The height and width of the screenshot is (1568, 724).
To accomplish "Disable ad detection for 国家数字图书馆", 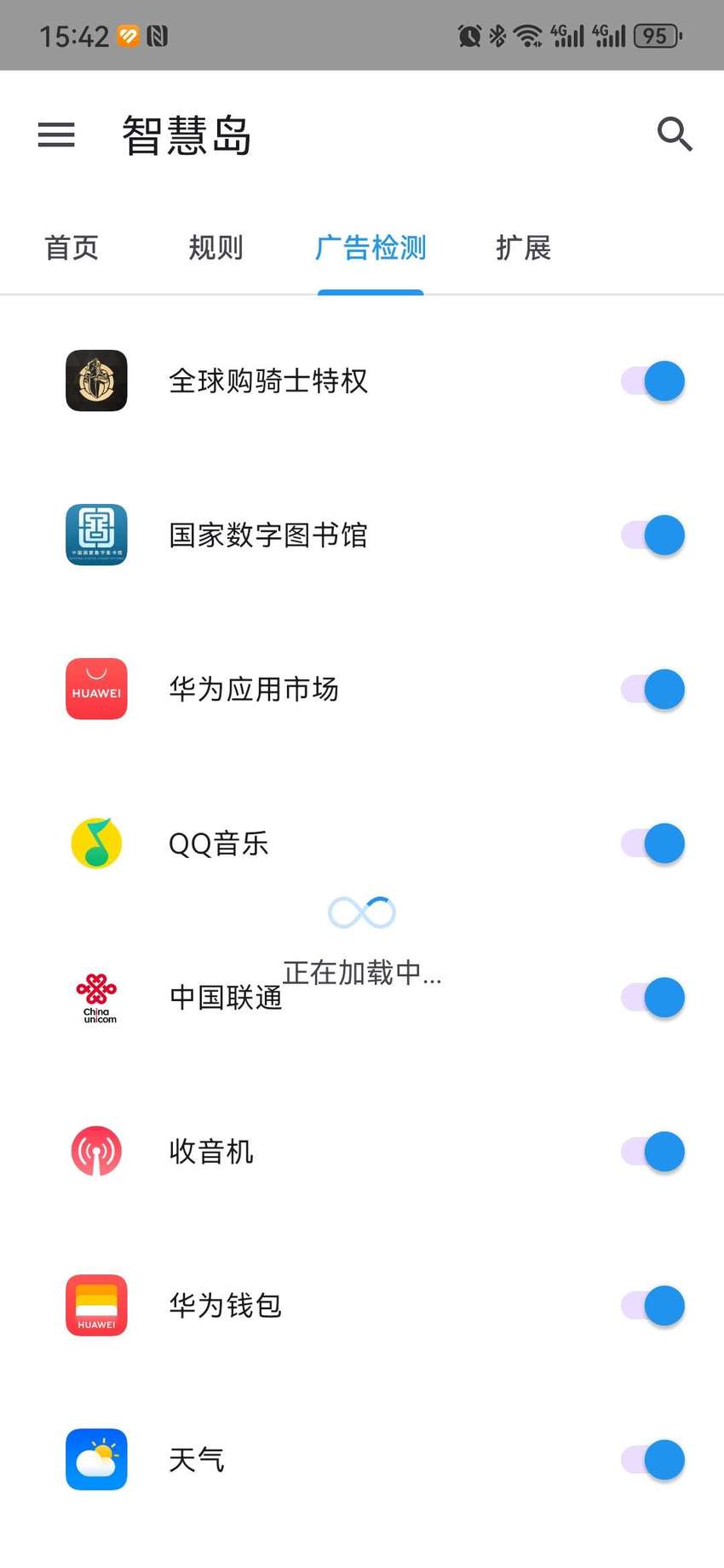I will 653,535.
